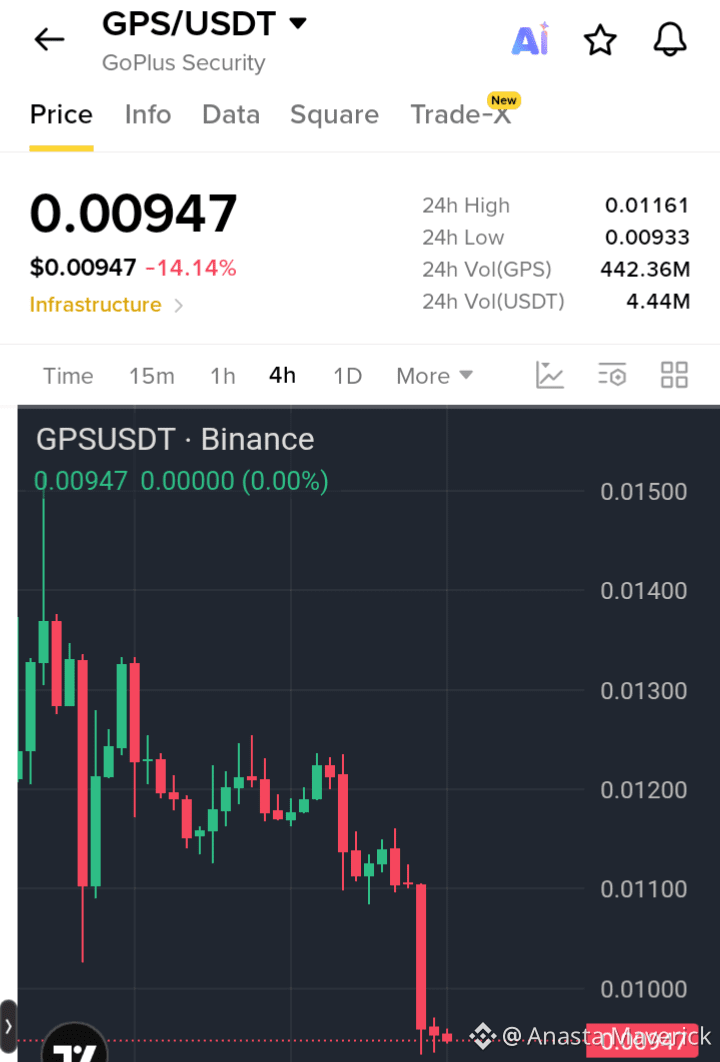Image resolution: width=720 pixels, height=1062 pixels.
Task: Select the Time chart interval
Action: (68, 376)
